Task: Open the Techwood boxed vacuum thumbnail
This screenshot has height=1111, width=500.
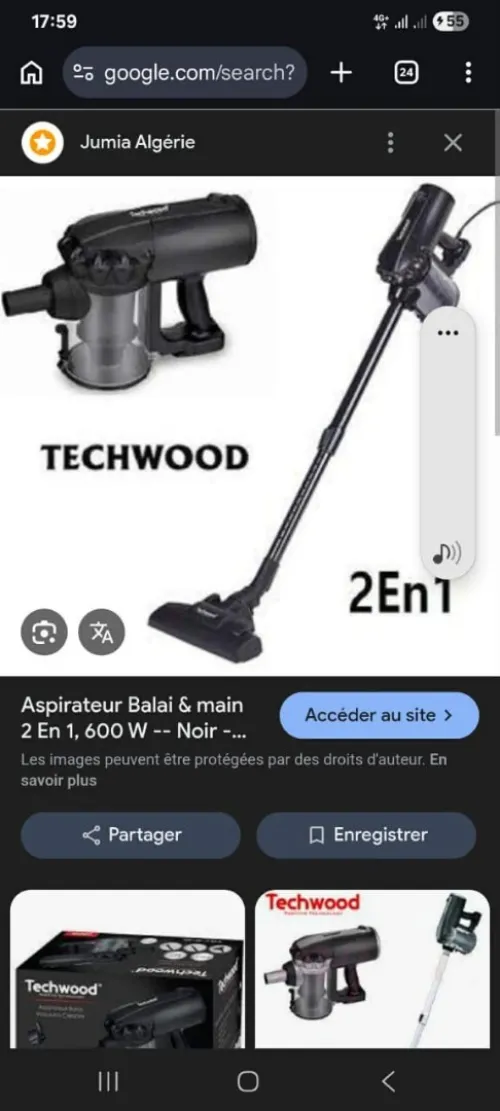Action: click(x=127, y=969)
